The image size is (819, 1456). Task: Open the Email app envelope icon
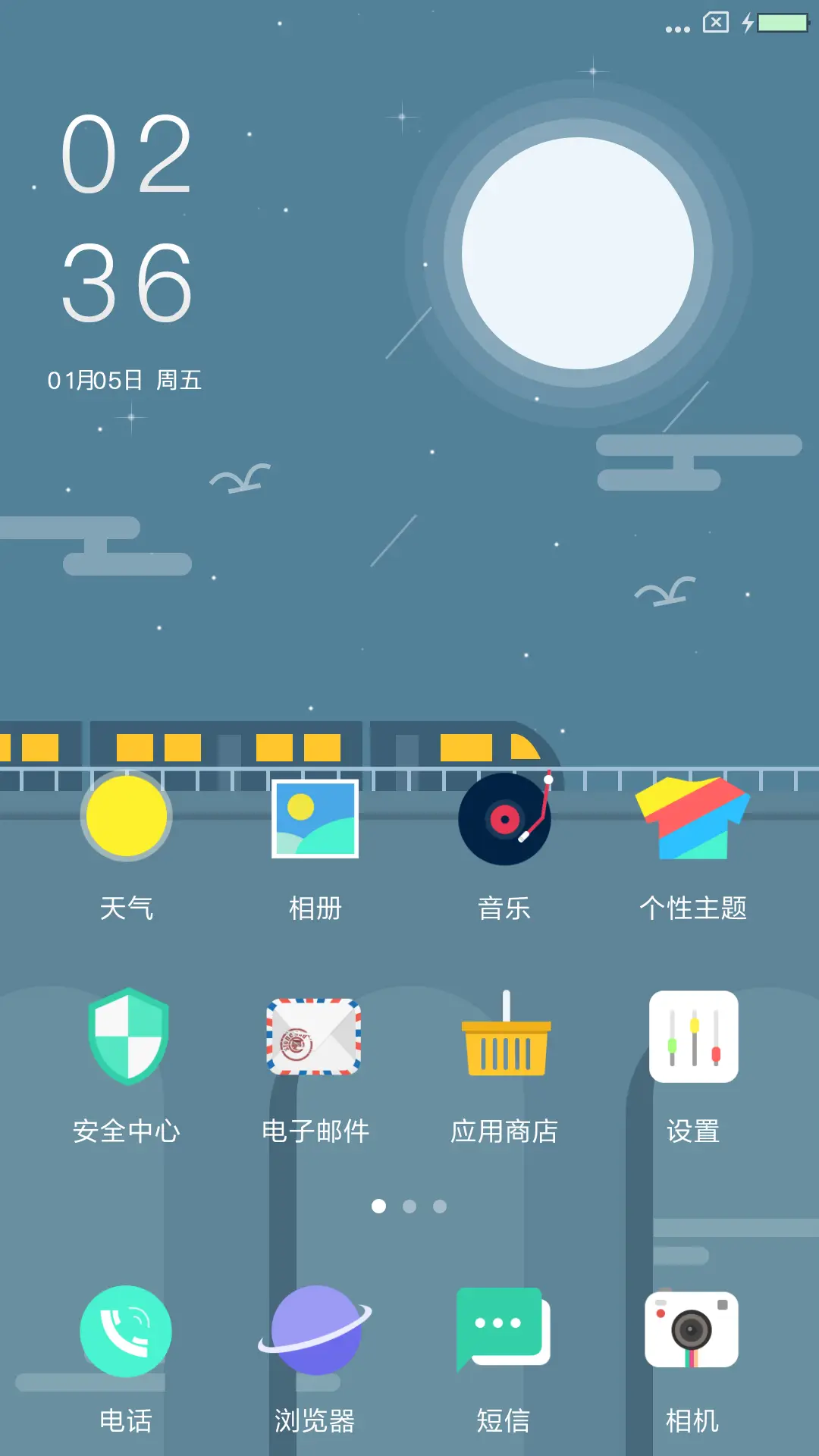click(315, 1039)
